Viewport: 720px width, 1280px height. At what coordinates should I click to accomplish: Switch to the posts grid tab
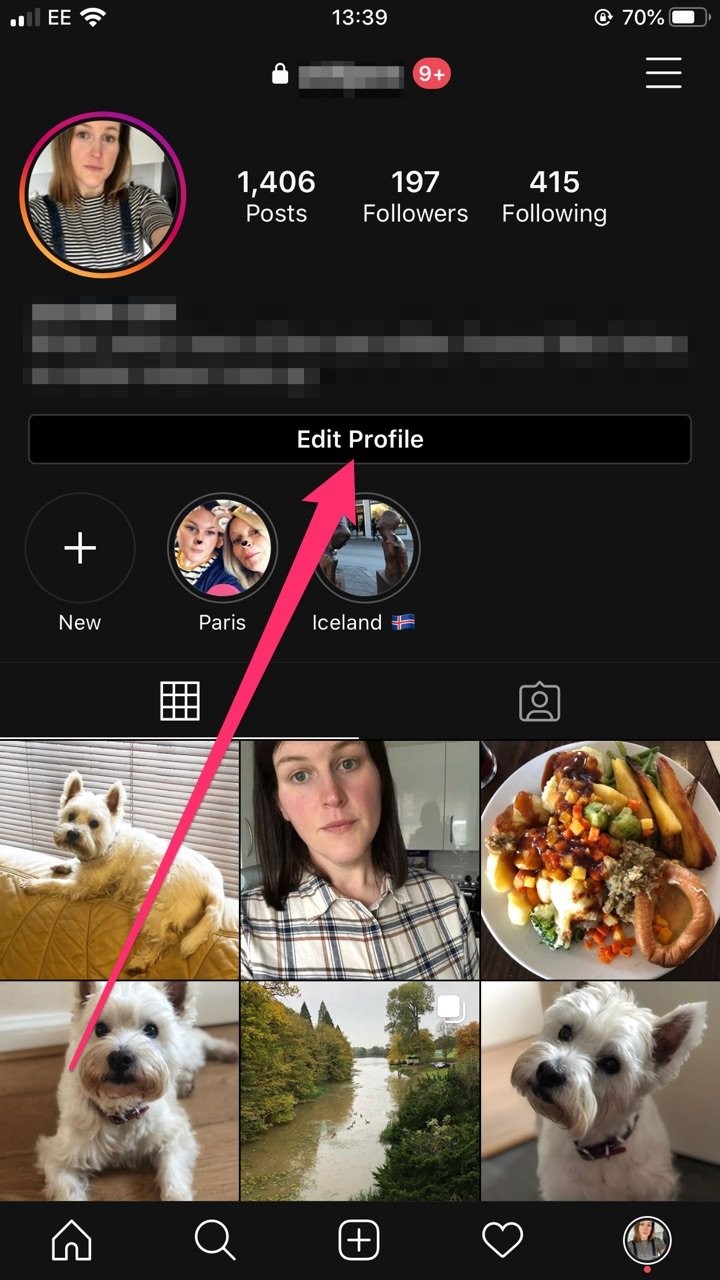point(181,701)
